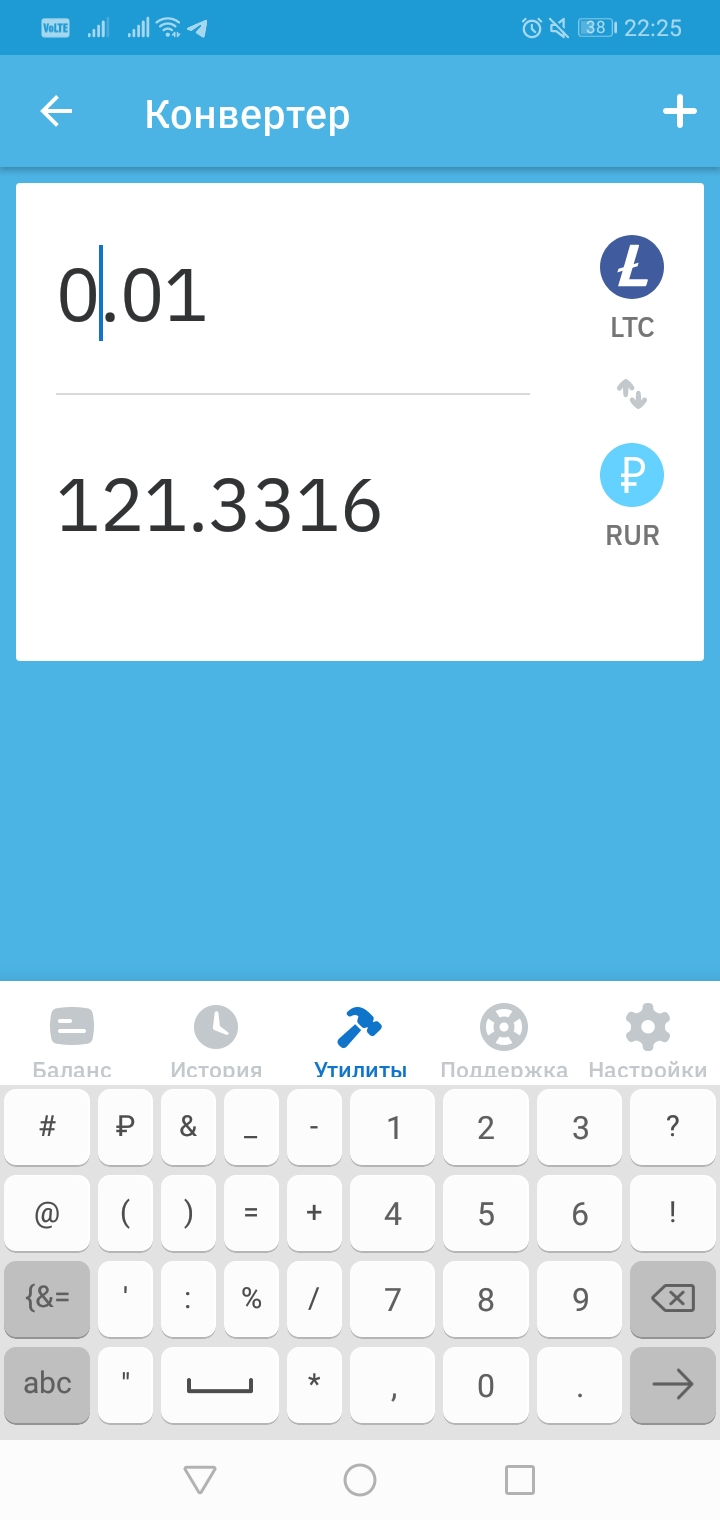720x1520 pixels.
Task: Type digit 5 on the keyboard
Action: (486, 1213)
